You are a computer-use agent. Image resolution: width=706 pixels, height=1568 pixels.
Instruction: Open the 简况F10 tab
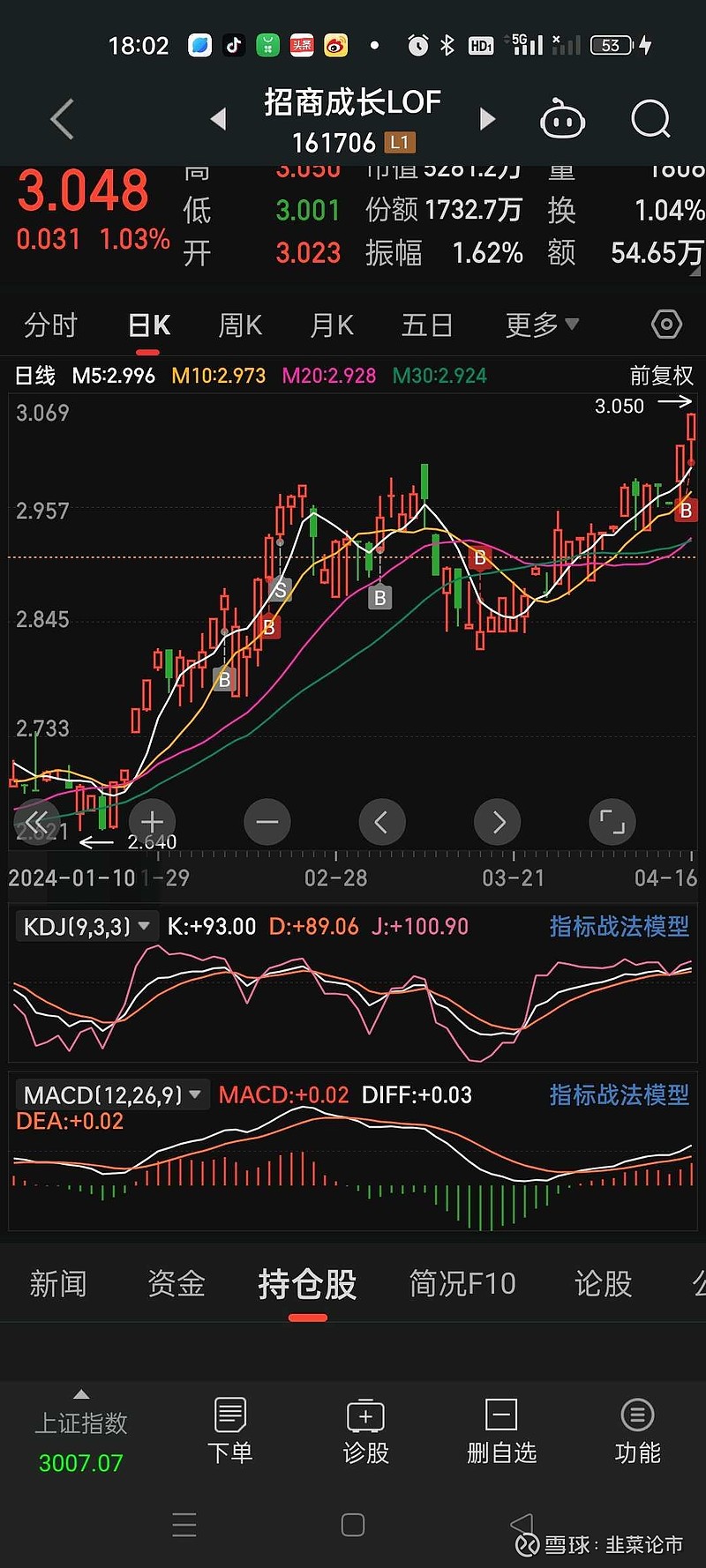point(462,1284)
